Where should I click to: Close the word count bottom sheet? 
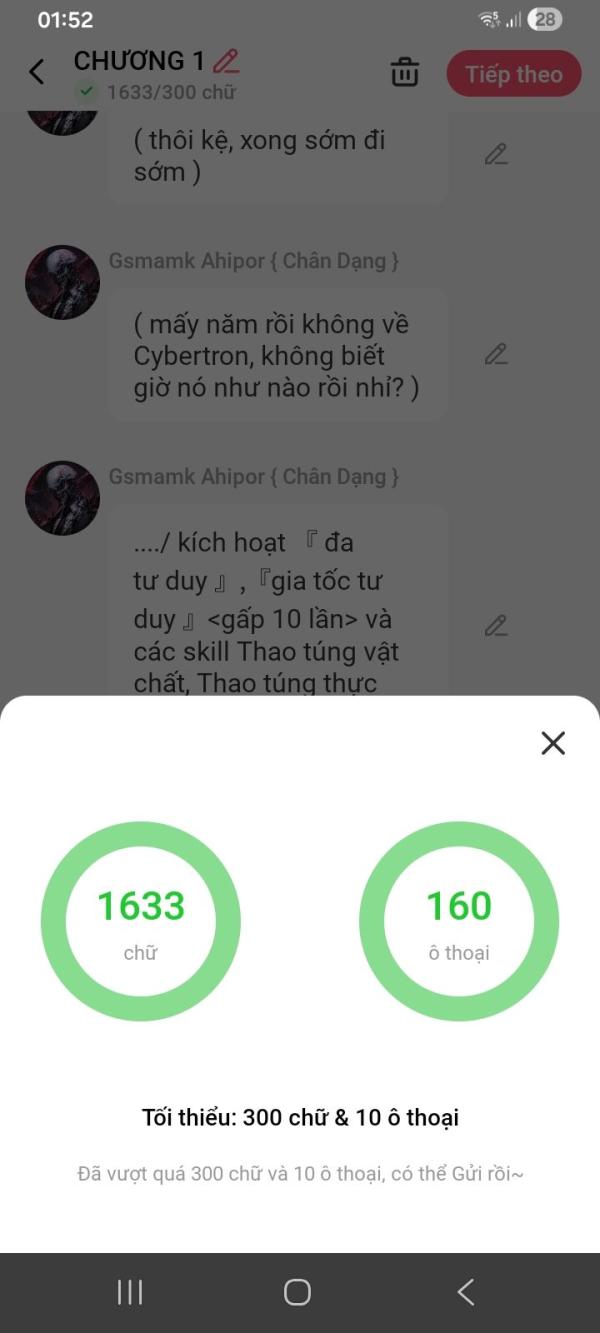pos(553,743)
